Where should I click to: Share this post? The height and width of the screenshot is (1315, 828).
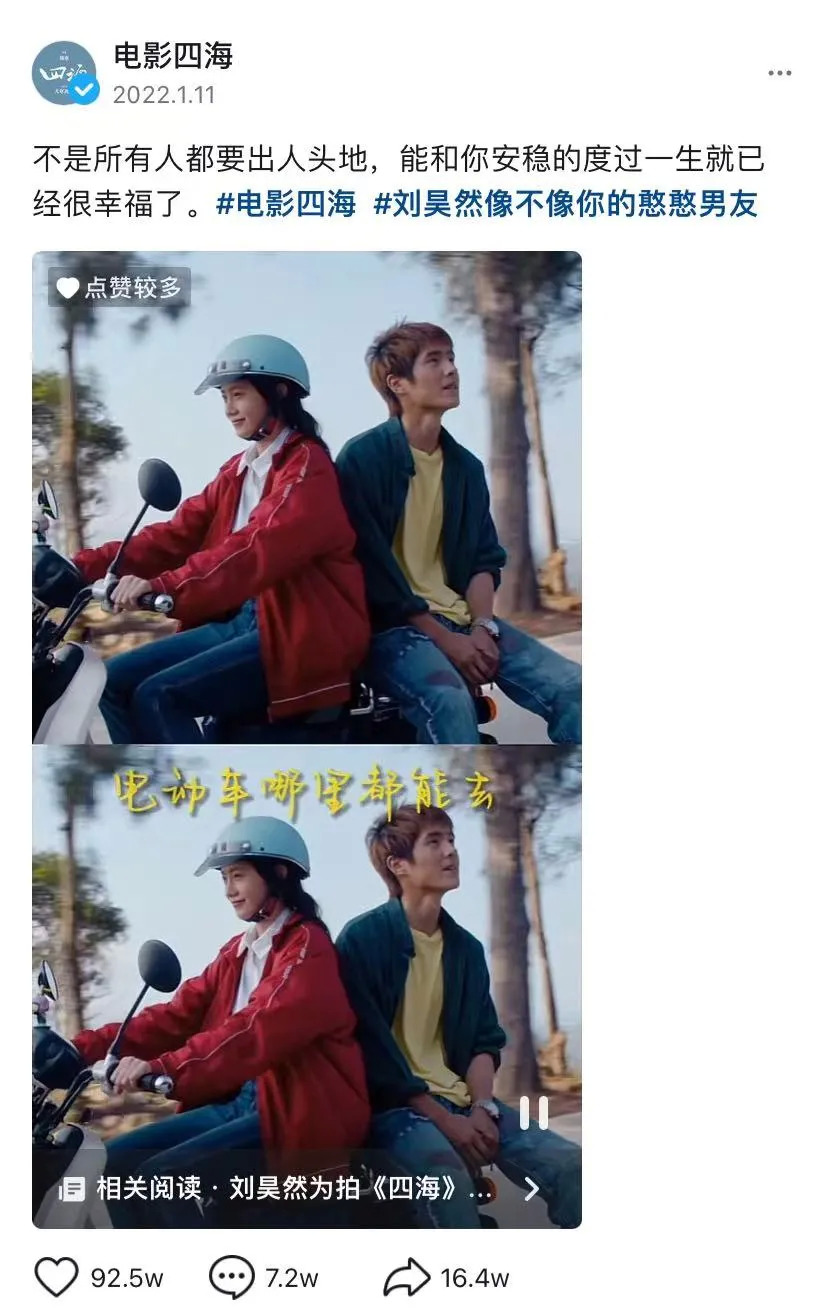(x=406, y=1277)
